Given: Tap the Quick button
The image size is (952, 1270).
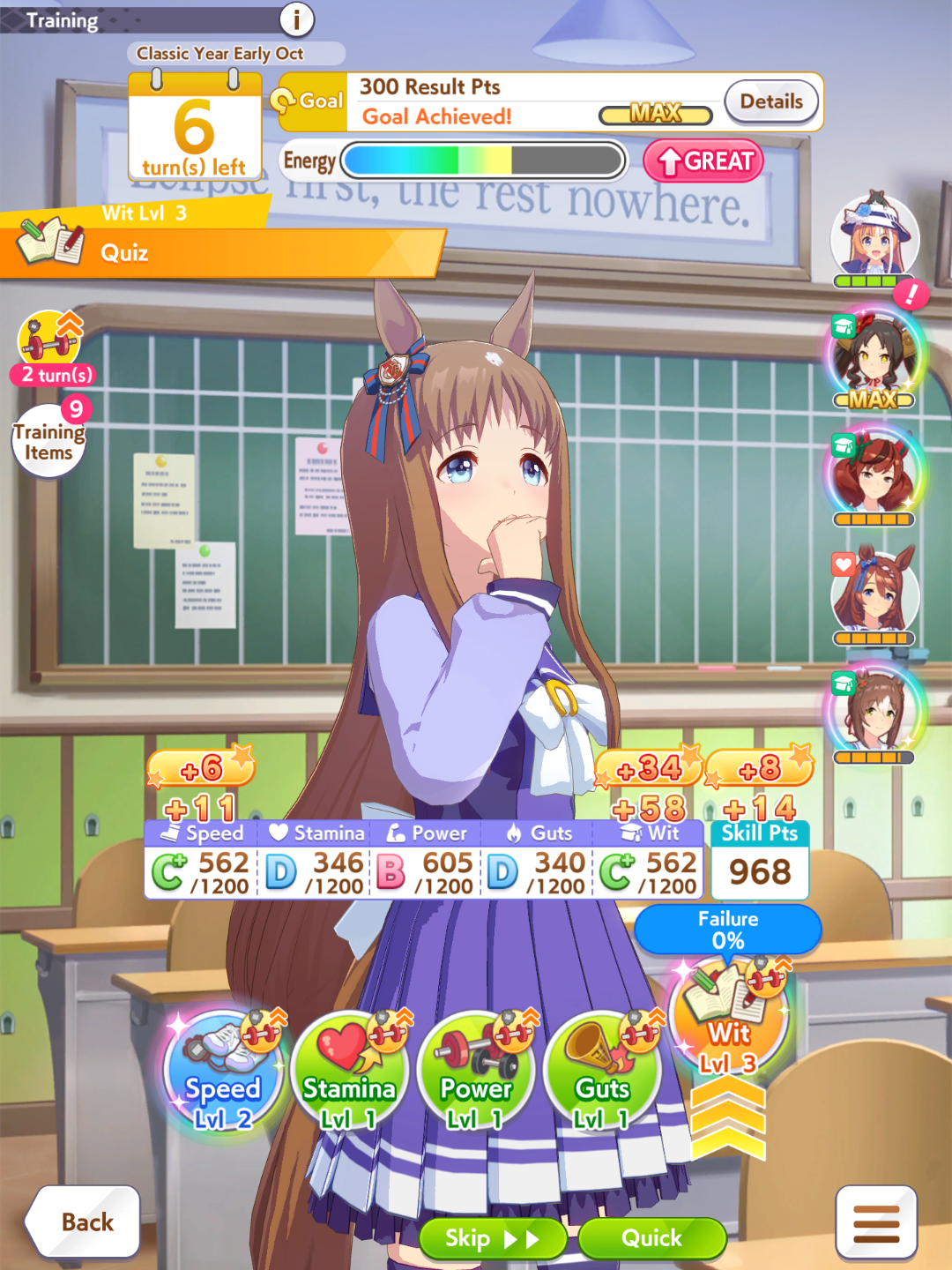Looking at the screenshot, I should point(651,1238).
